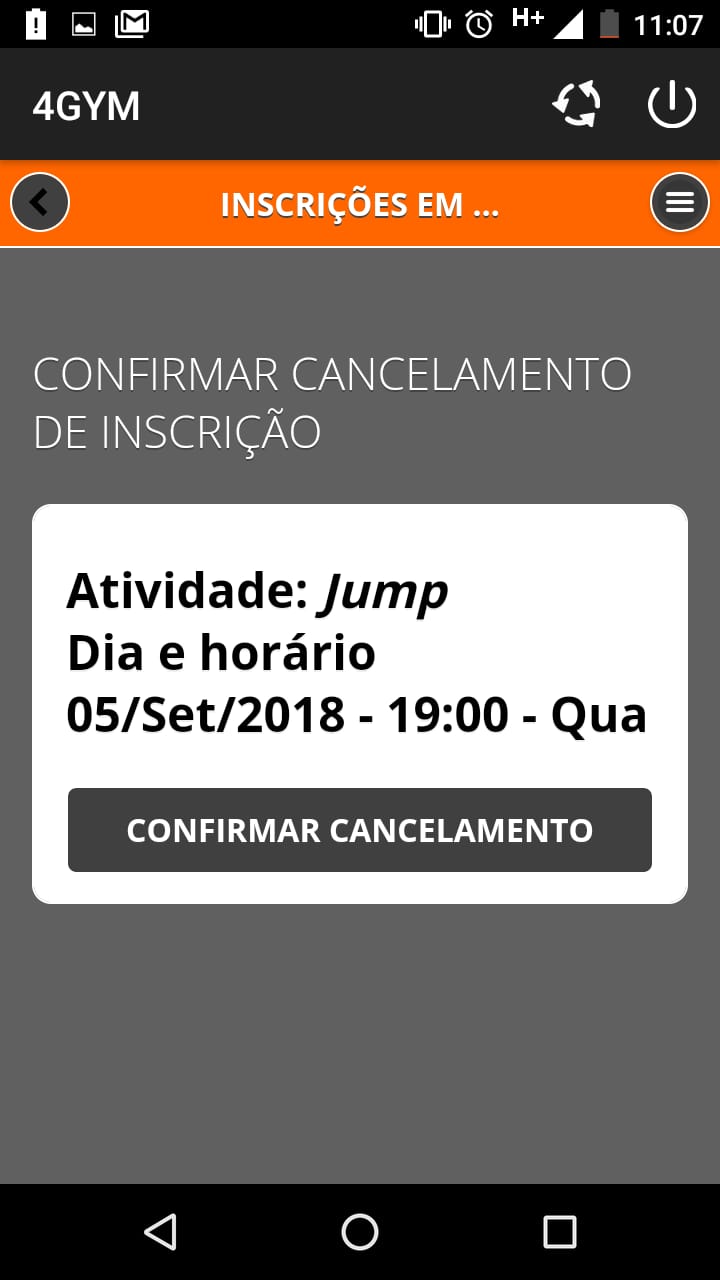Confirm cancelamento of the Jump class

360,830
